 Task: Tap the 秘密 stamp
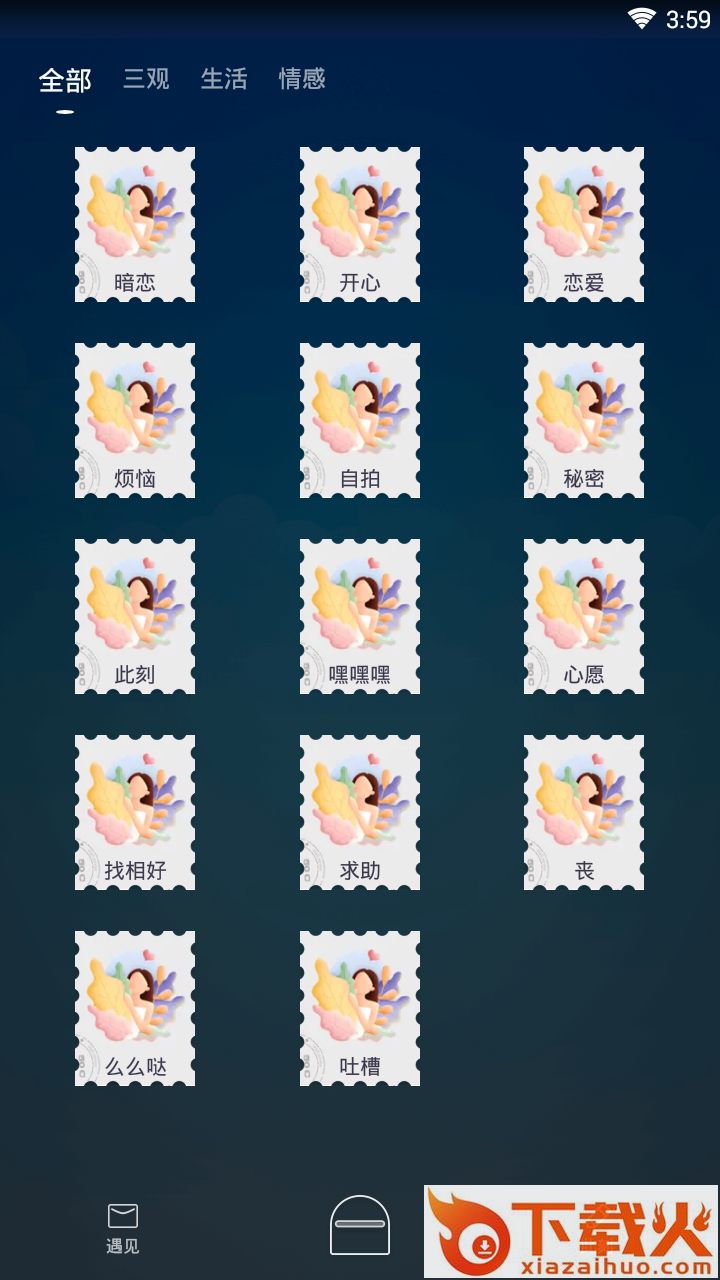[584, 421]
